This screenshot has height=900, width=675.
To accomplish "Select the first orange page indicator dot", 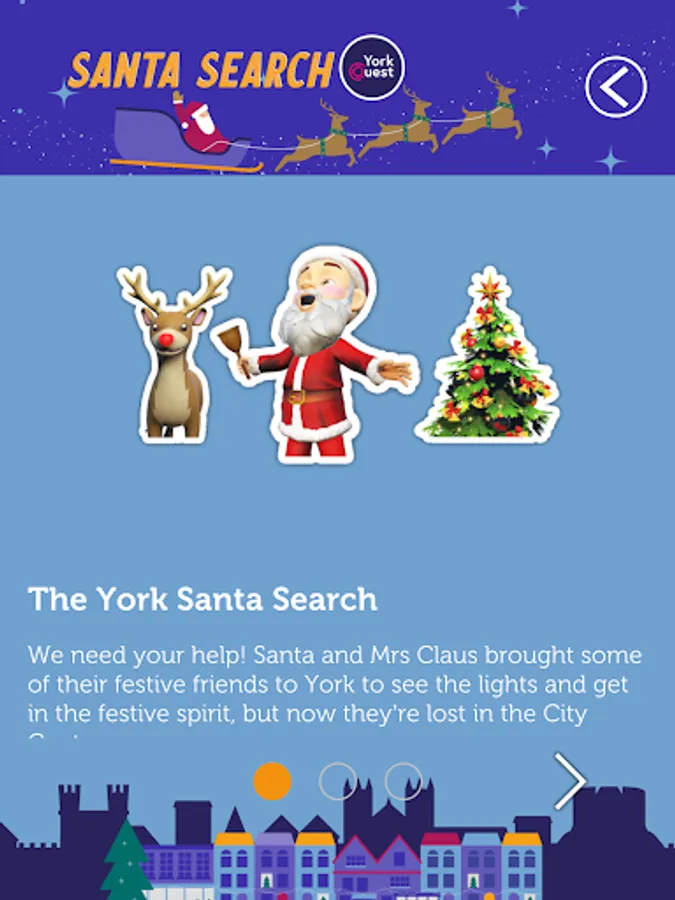I will (272, 781).
